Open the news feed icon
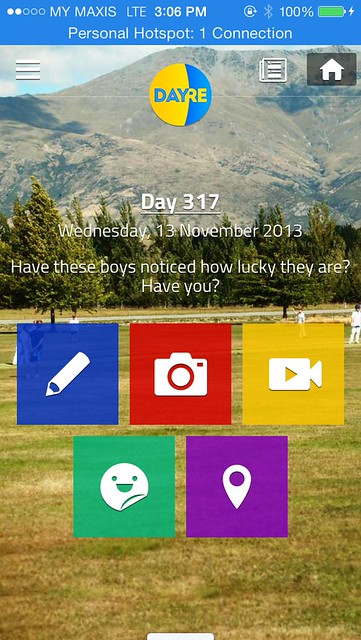Viewport: 361px width, 640px height. 273,70
